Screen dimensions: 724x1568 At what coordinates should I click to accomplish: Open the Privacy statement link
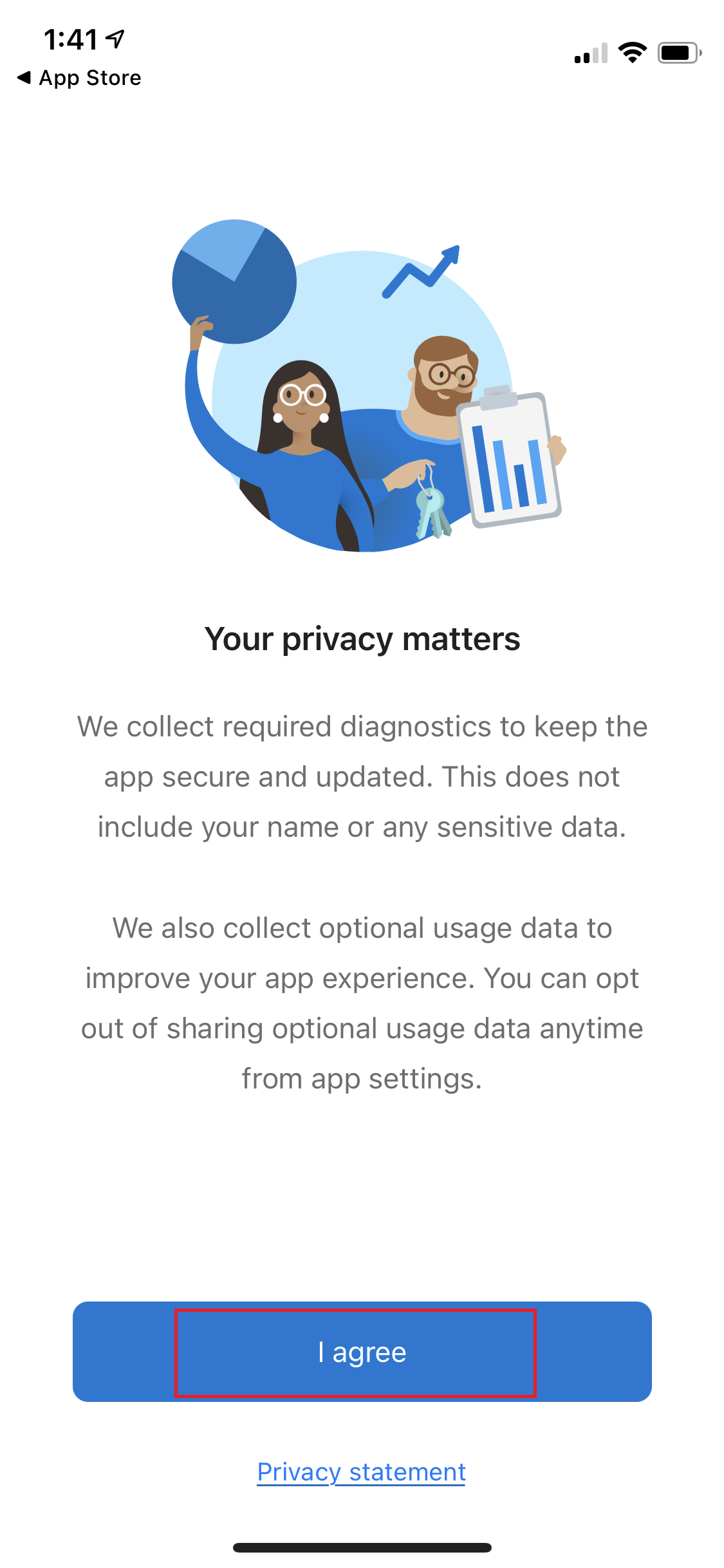pyautogui.click(x=361, y=1472)
